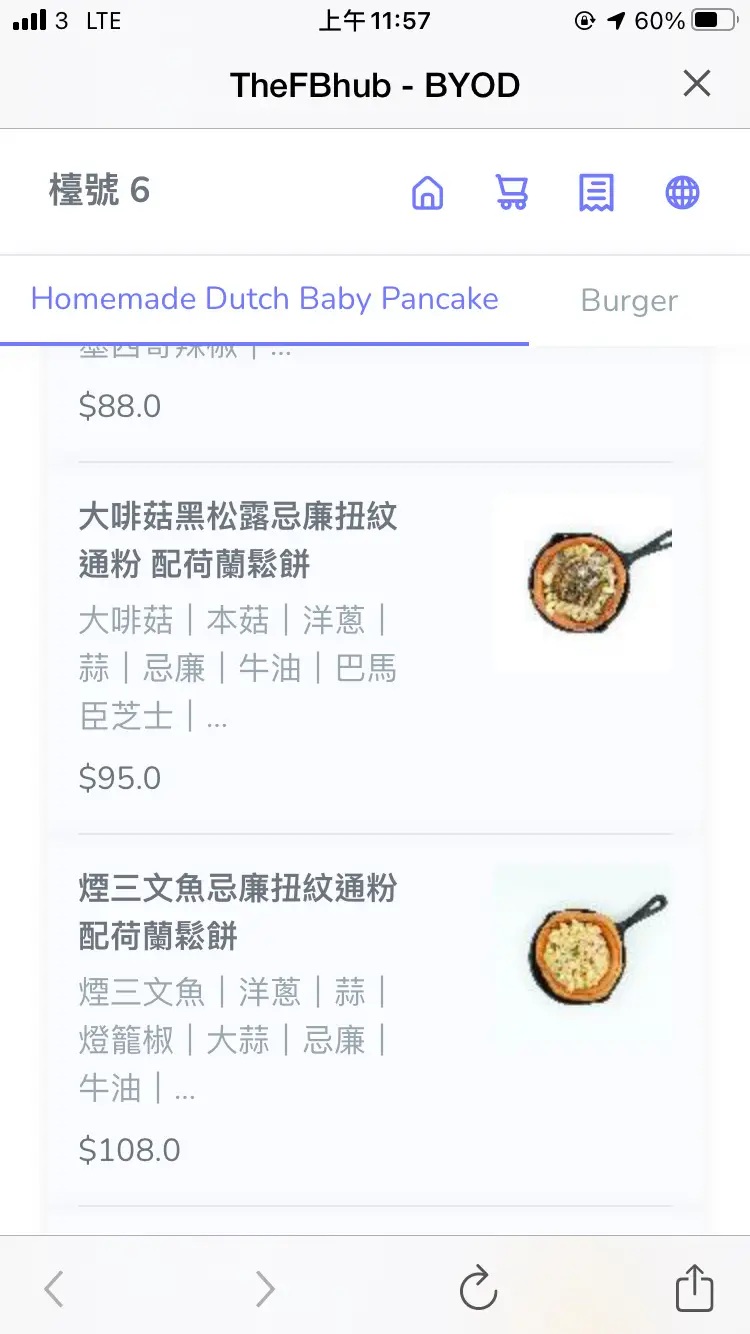This screenshot has width=750, height=1334.
Task: Open the shopping cart
Action: [x=512, y=192]
